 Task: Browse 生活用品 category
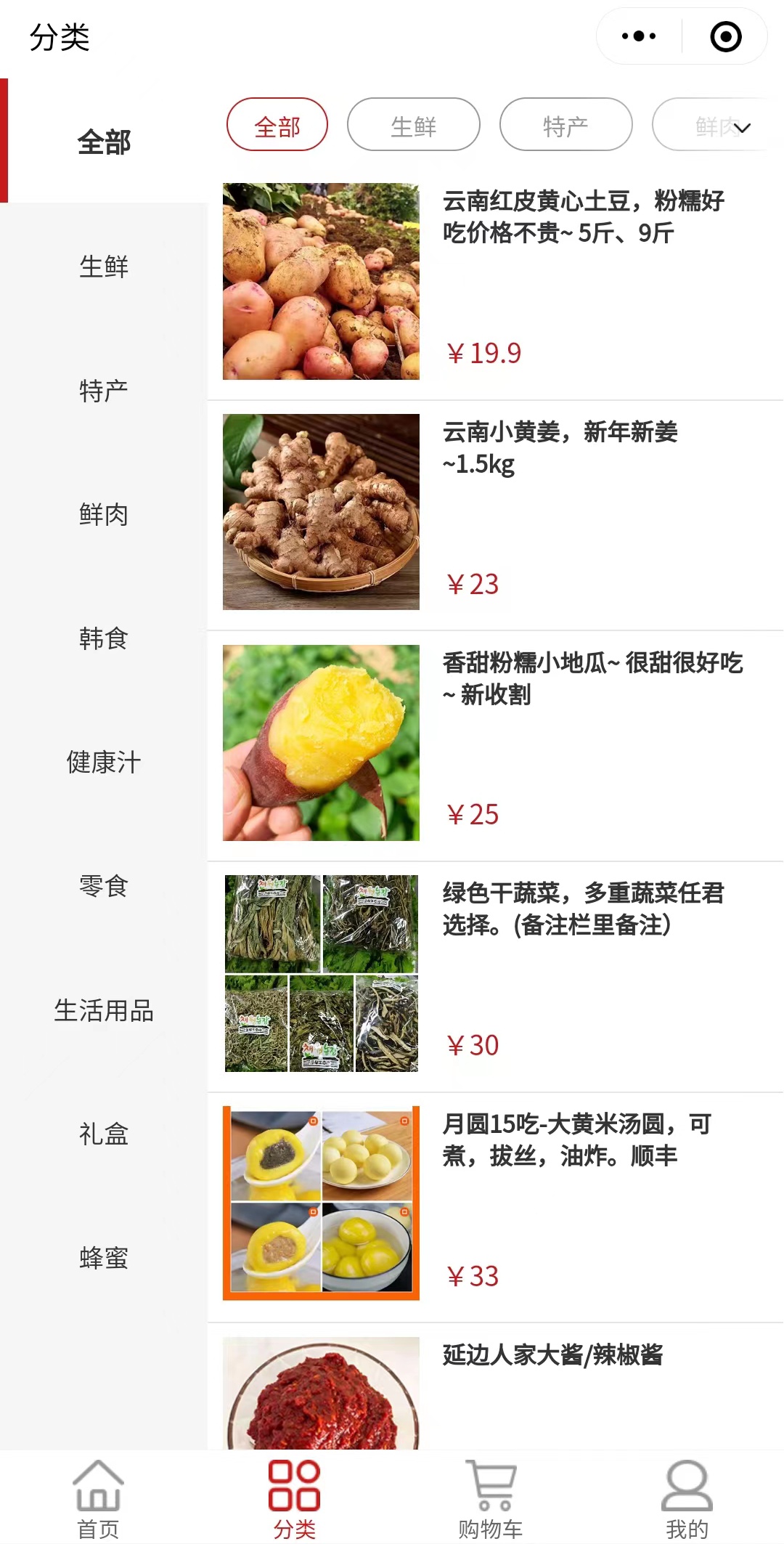point(104,1010)
